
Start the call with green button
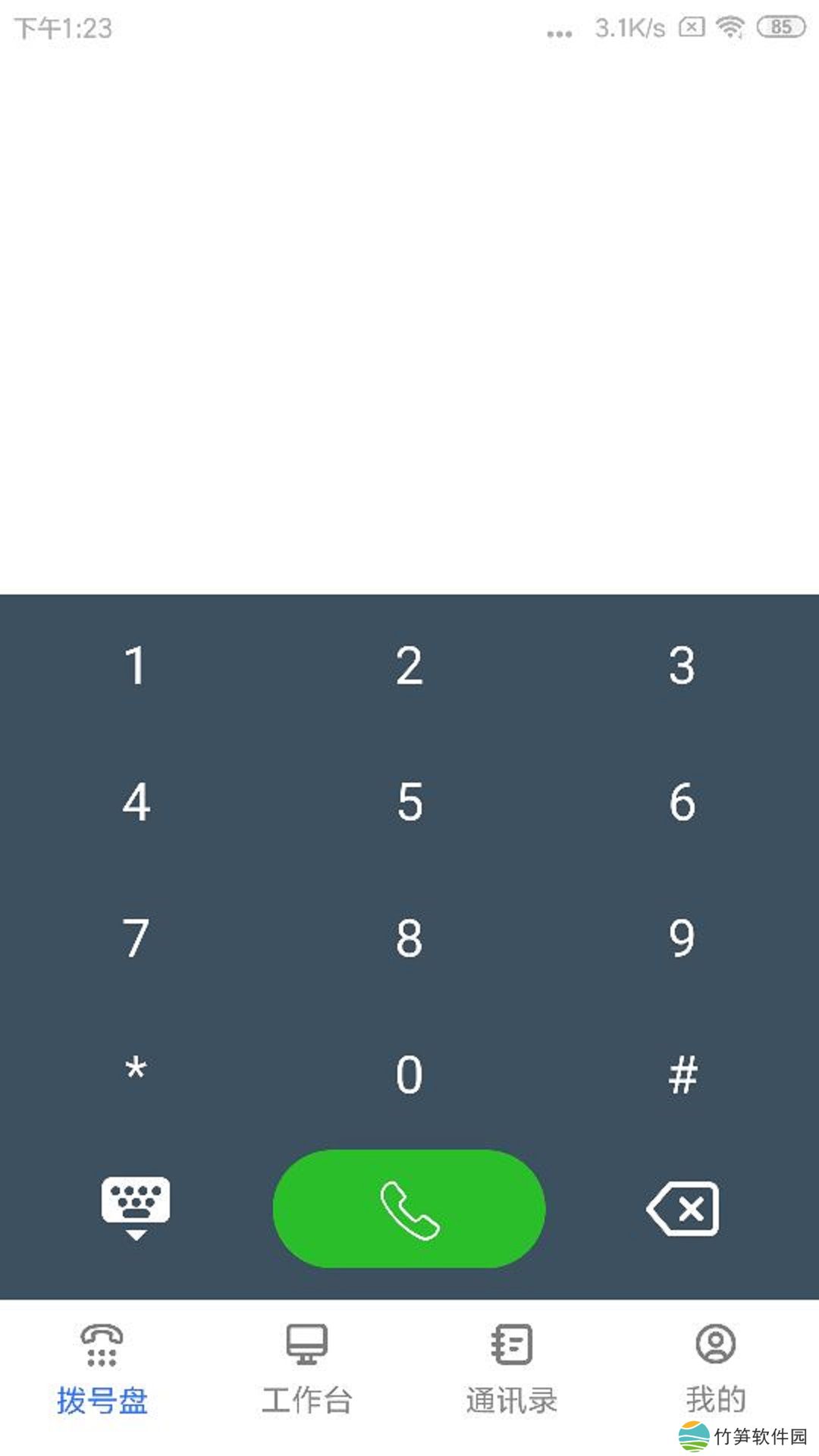409,1209
